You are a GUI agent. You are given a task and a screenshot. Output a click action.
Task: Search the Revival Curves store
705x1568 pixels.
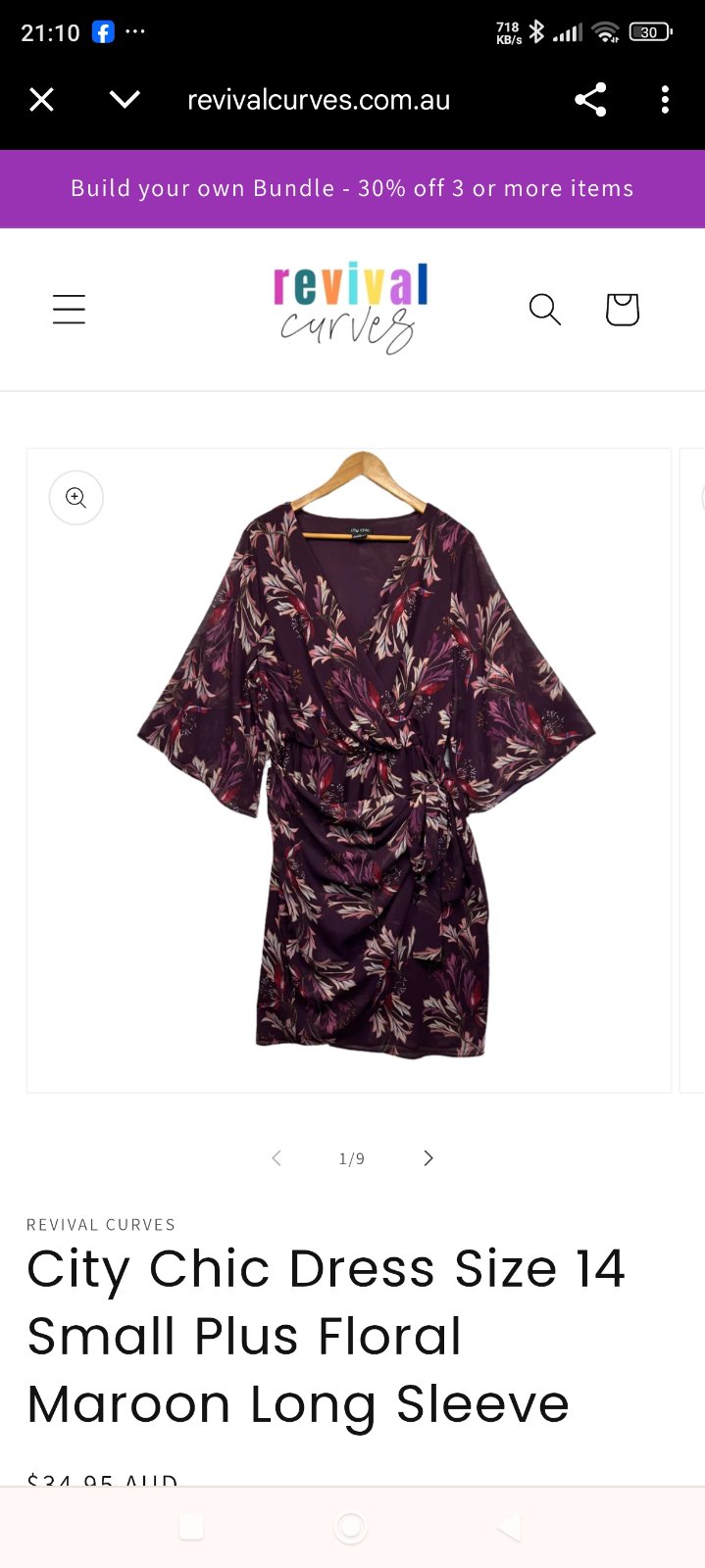coord(544,310)
